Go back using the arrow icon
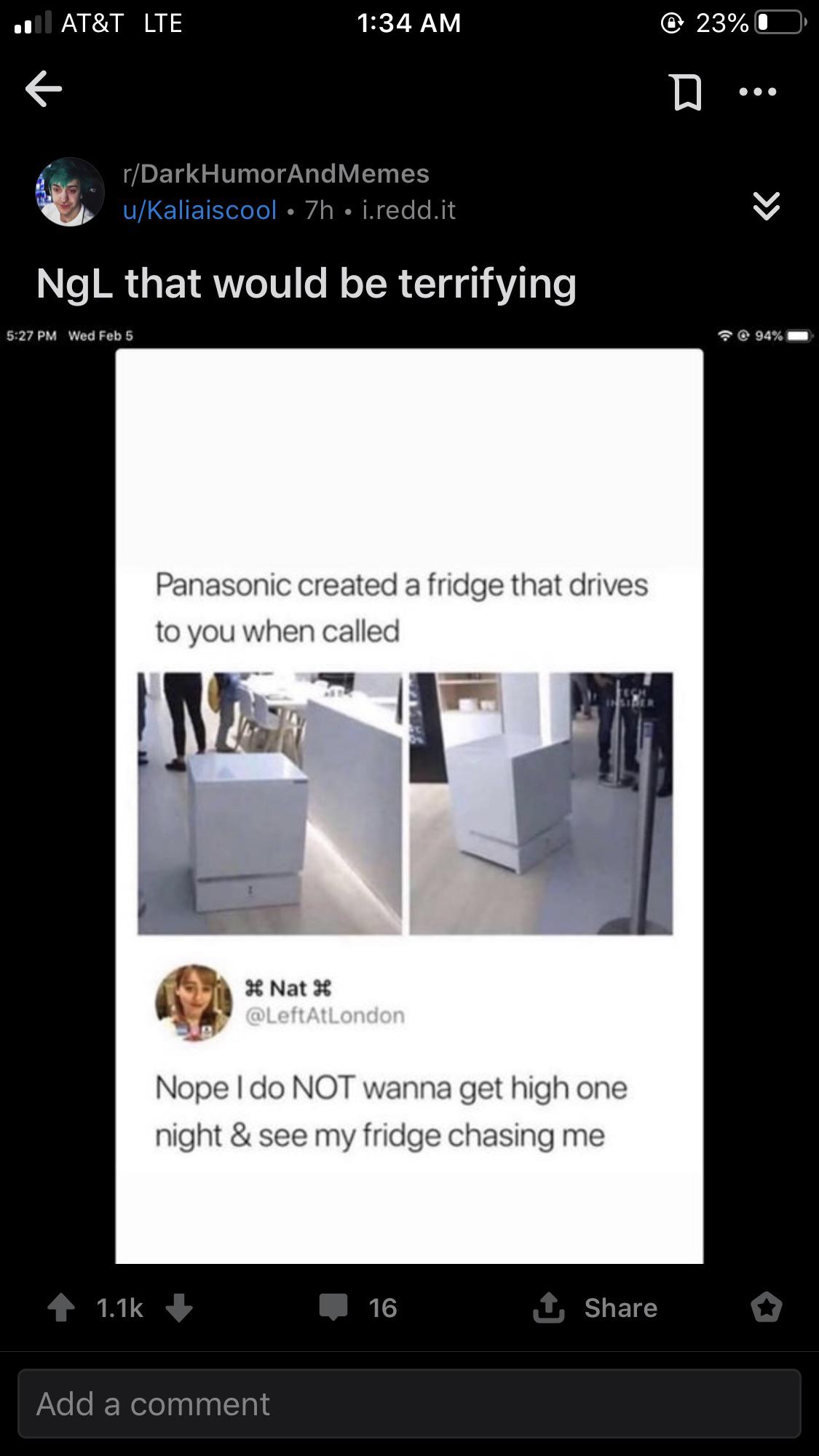The width and height of the screenshot is (819, 1456). coord(44,89)
